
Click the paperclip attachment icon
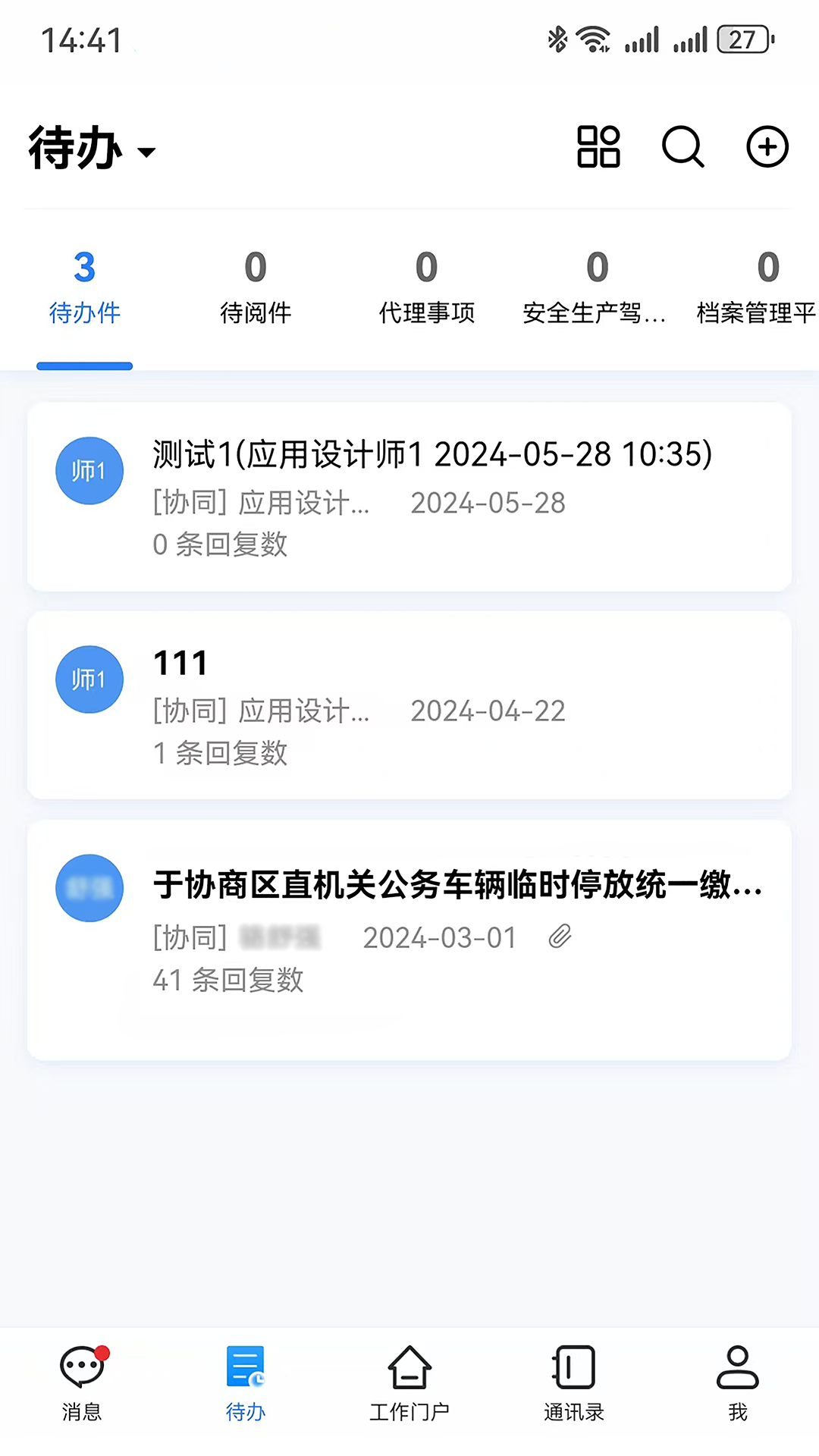pyautogui.click(x=560, y=937)
